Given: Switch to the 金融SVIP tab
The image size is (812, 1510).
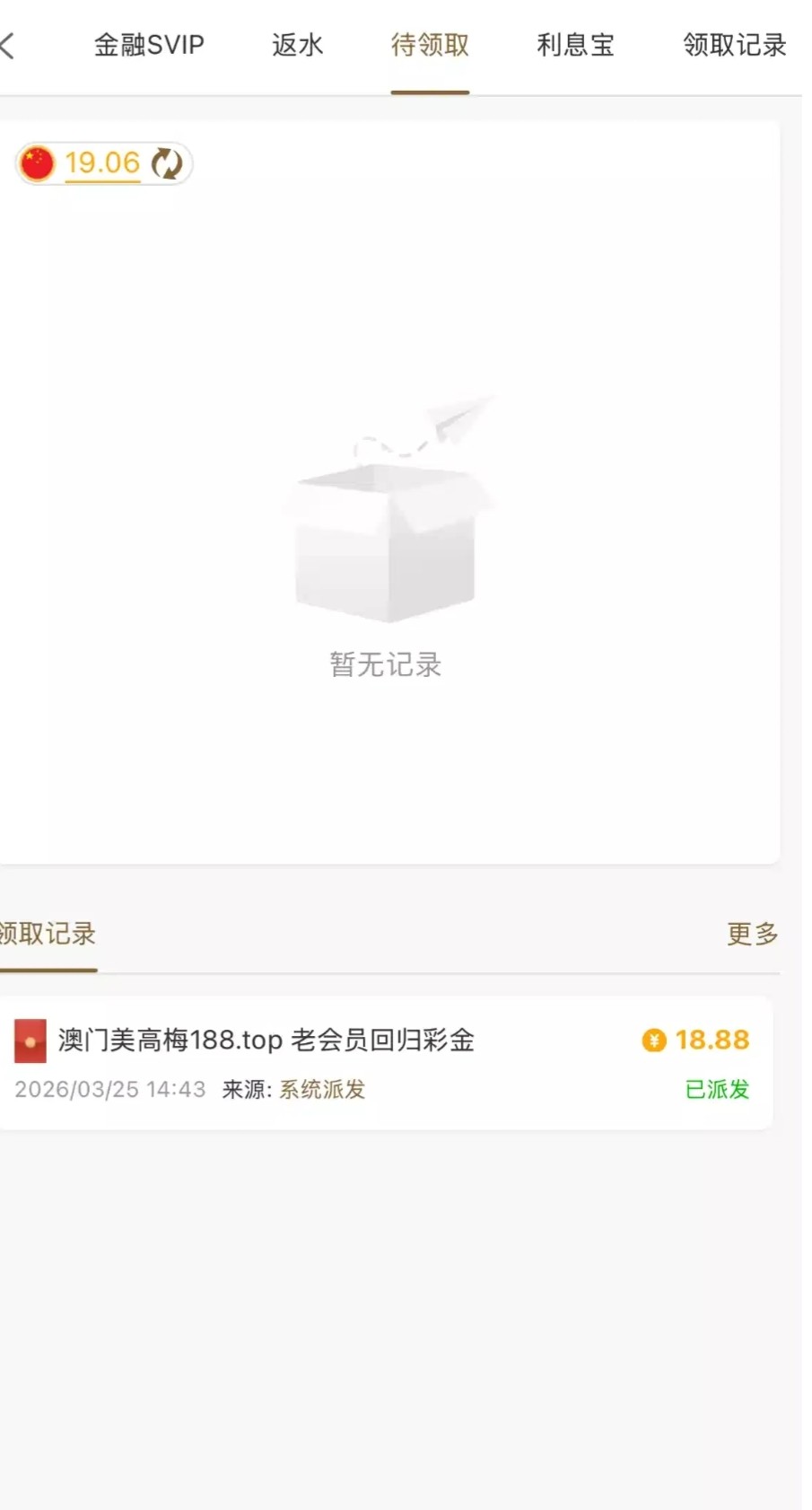Looking at the screenshot, I should click(149, 45).
